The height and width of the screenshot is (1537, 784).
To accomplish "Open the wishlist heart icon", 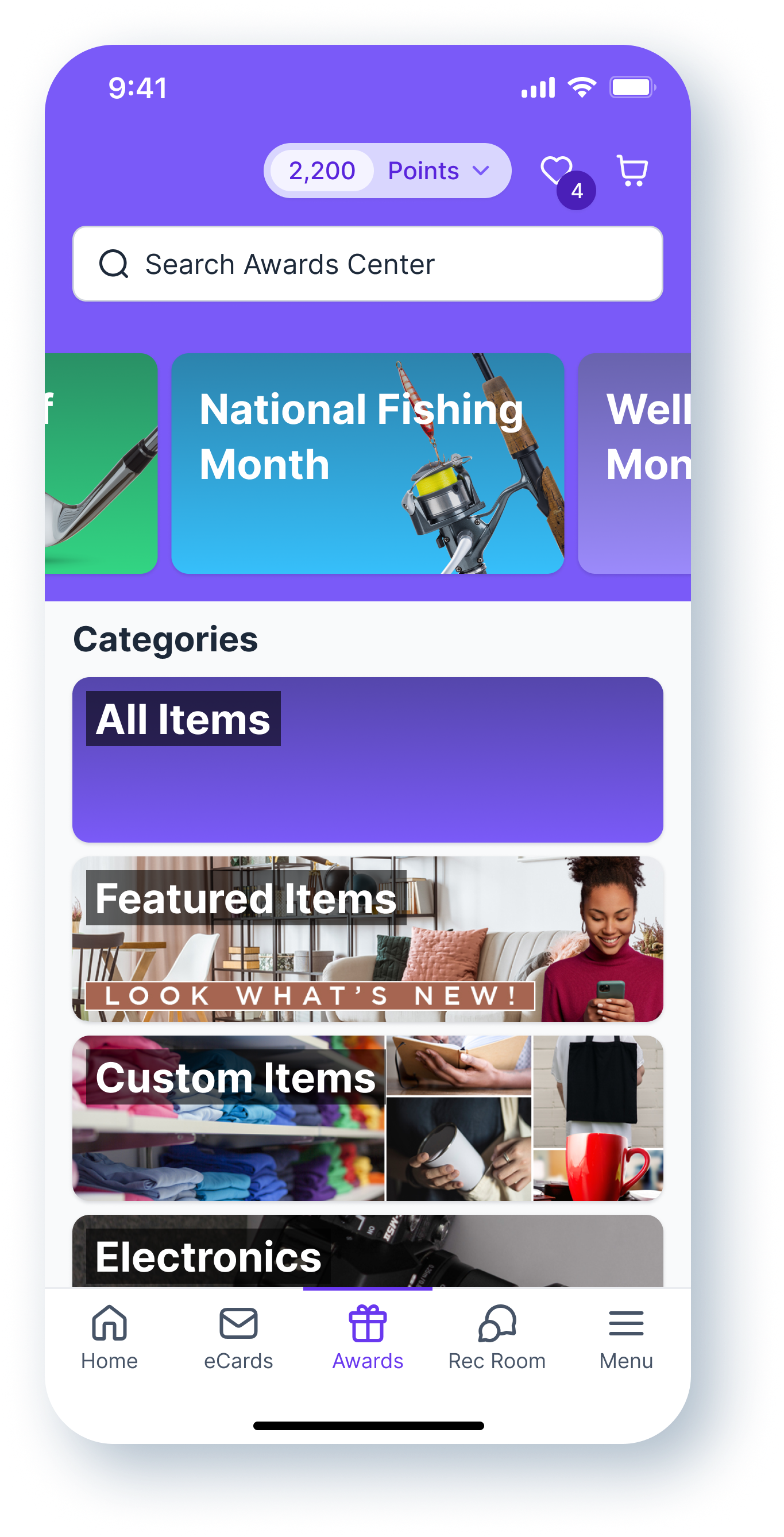I will click(x=557, y=171).
